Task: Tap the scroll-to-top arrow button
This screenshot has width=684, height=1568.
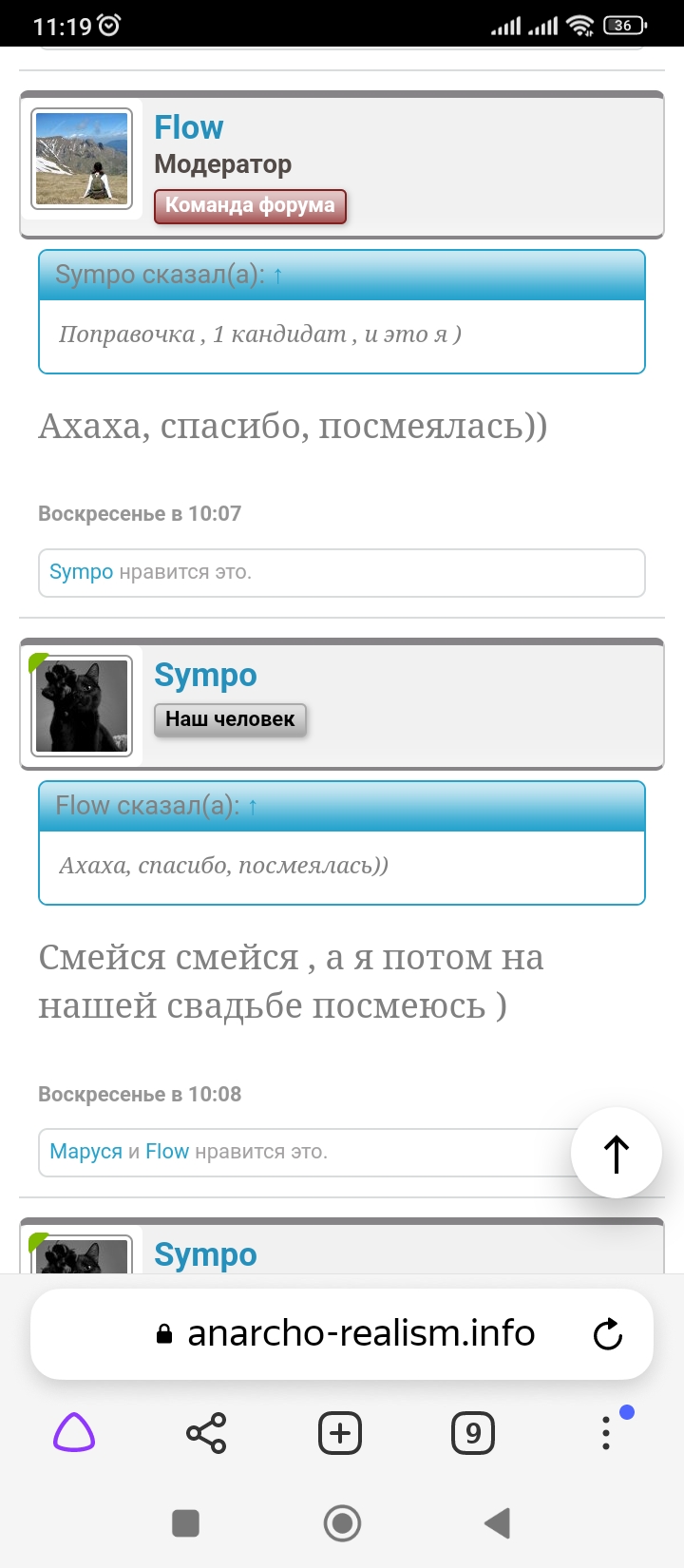Action: click(616, 1153)
